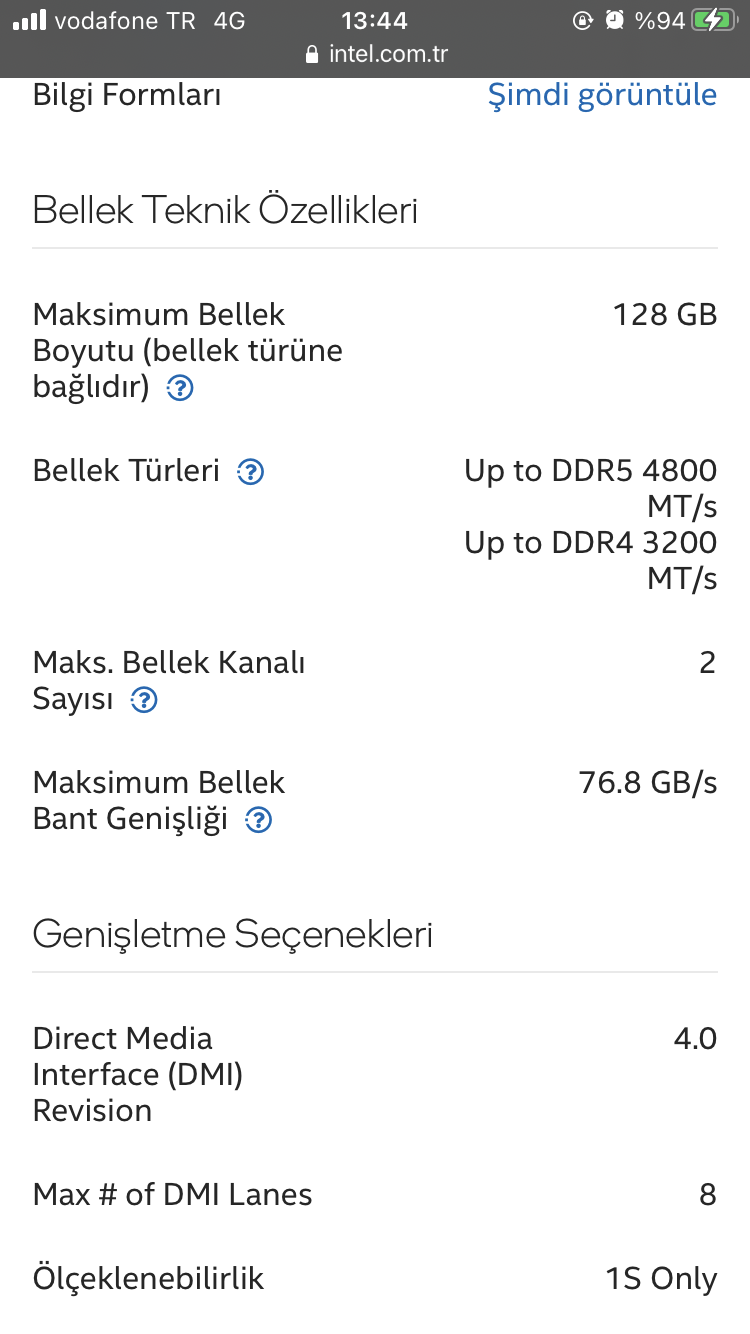This screenshot has height=1334, width=750.
Task: Tap the help icon beside Maksimum Bellek Boyutu
Action: [180, 388]
